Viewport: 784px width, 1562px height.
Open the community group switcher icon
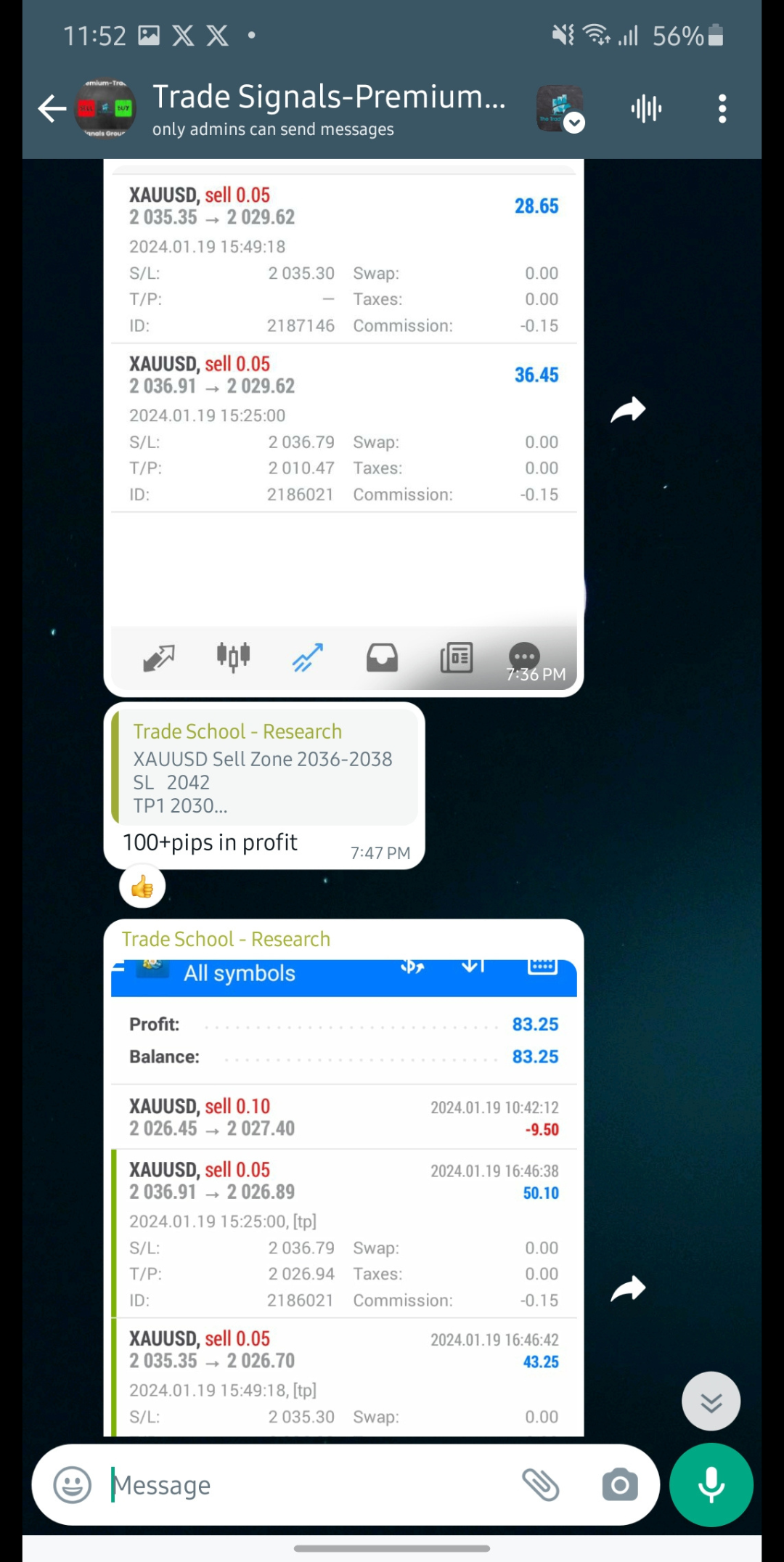point(560,109)
